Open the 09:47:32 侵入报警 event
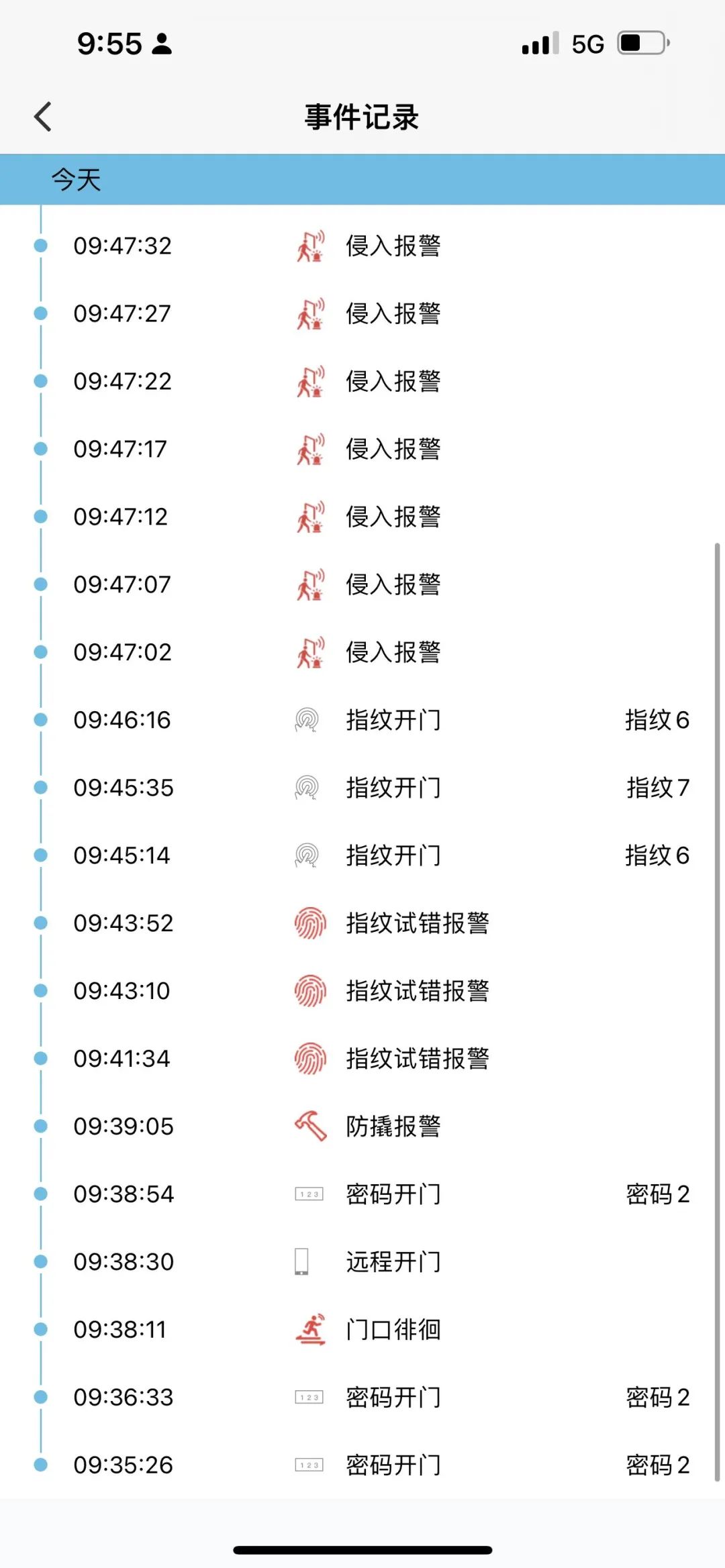The image size is (725, 1568). 362,246
